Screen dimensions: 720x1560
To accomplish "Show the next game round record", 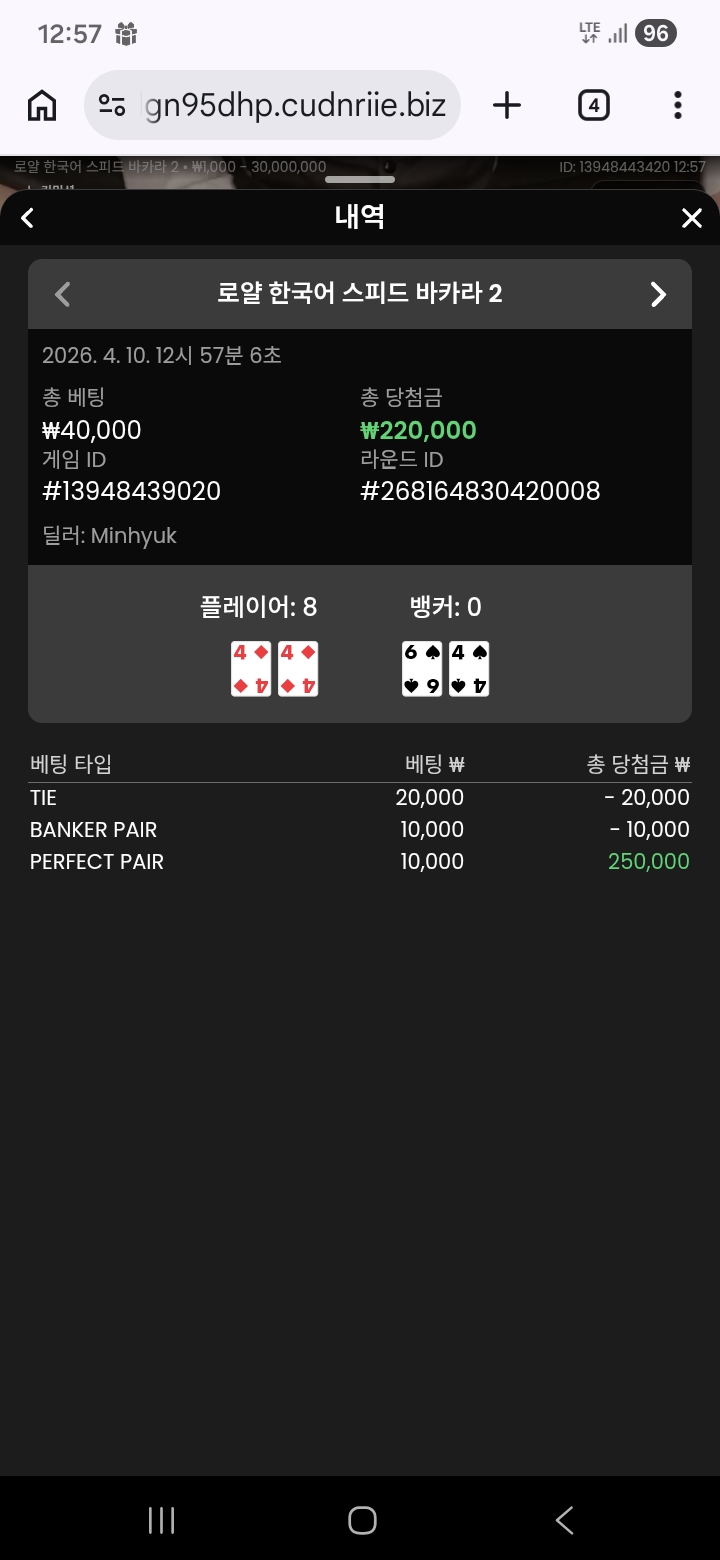I will click(658, 294).
